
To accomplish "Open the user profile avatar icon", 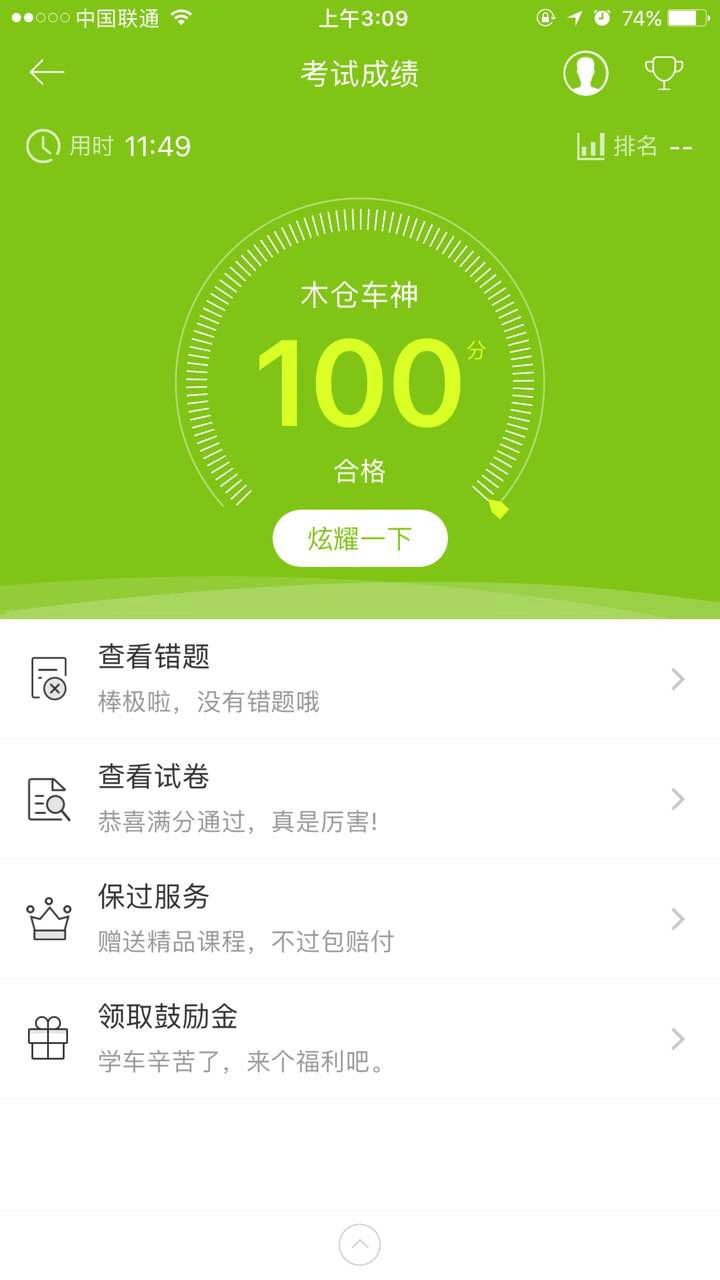I will [586, 73].
